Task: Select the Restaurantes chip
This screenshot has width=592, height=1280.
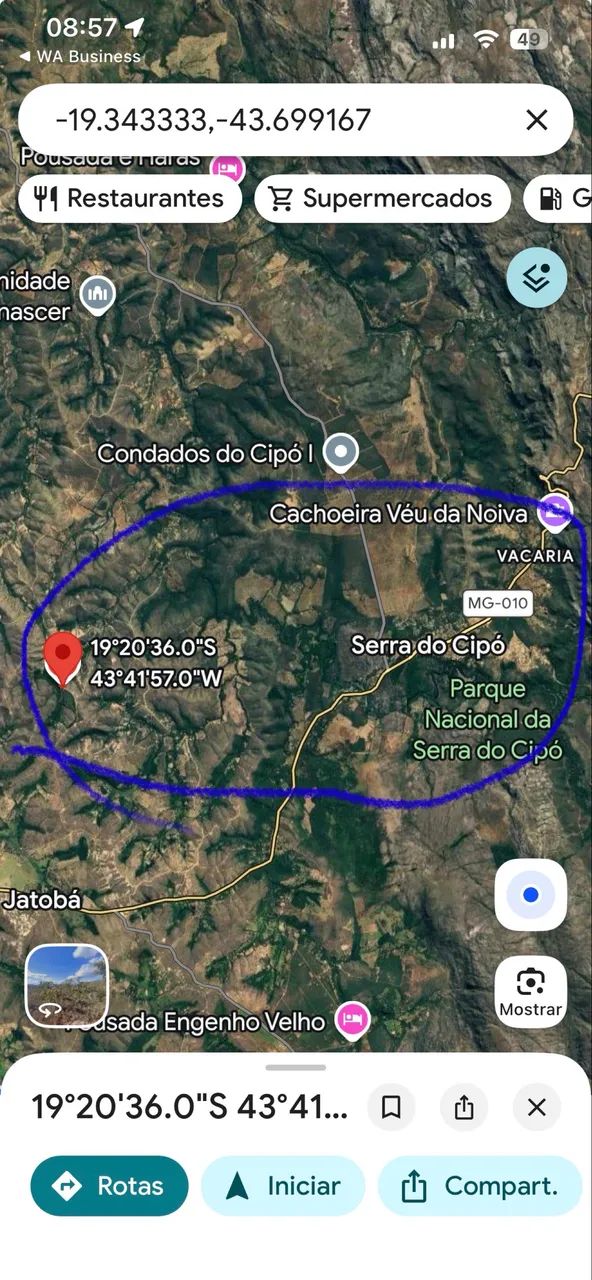Action: coord(130,198)
